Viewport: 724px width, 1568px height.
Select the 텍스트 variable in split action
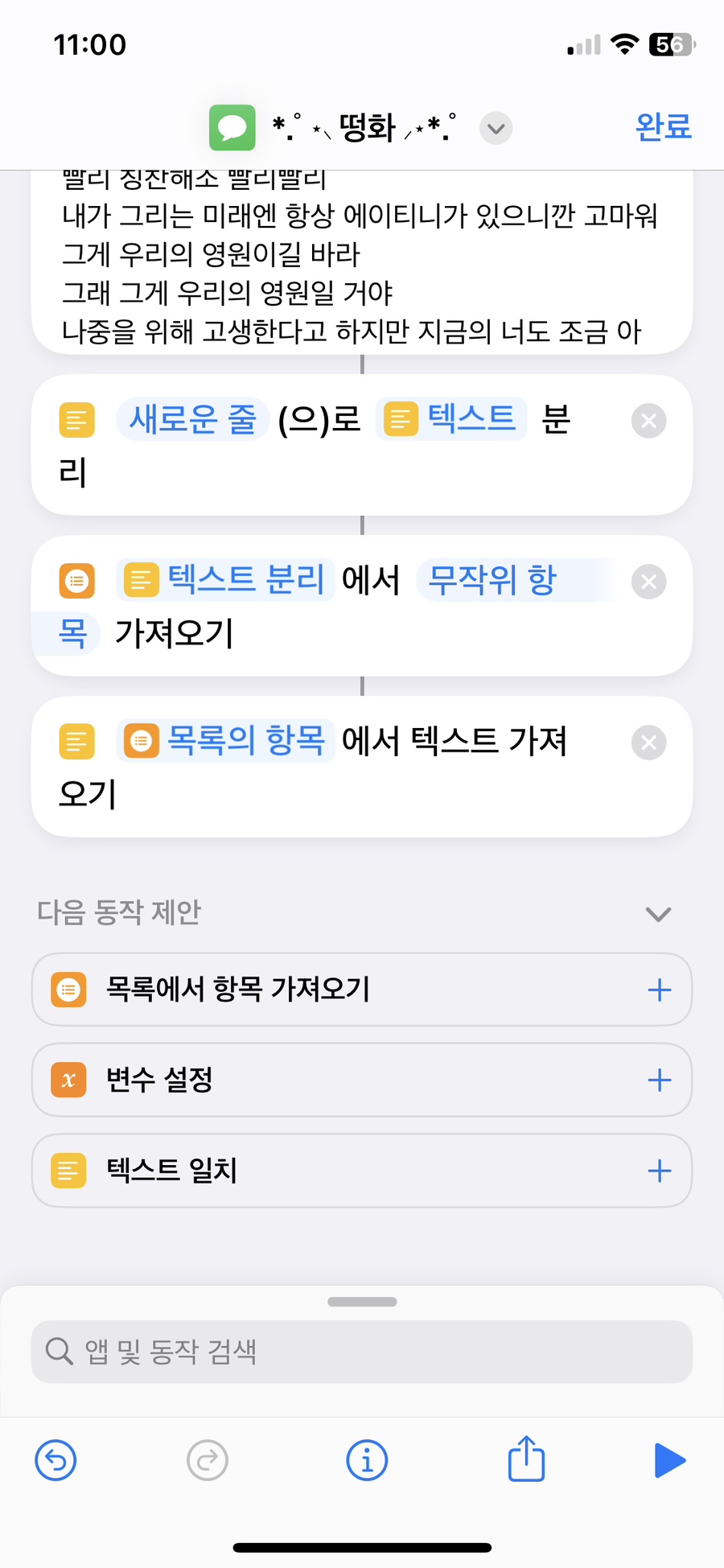click(452, 420)
